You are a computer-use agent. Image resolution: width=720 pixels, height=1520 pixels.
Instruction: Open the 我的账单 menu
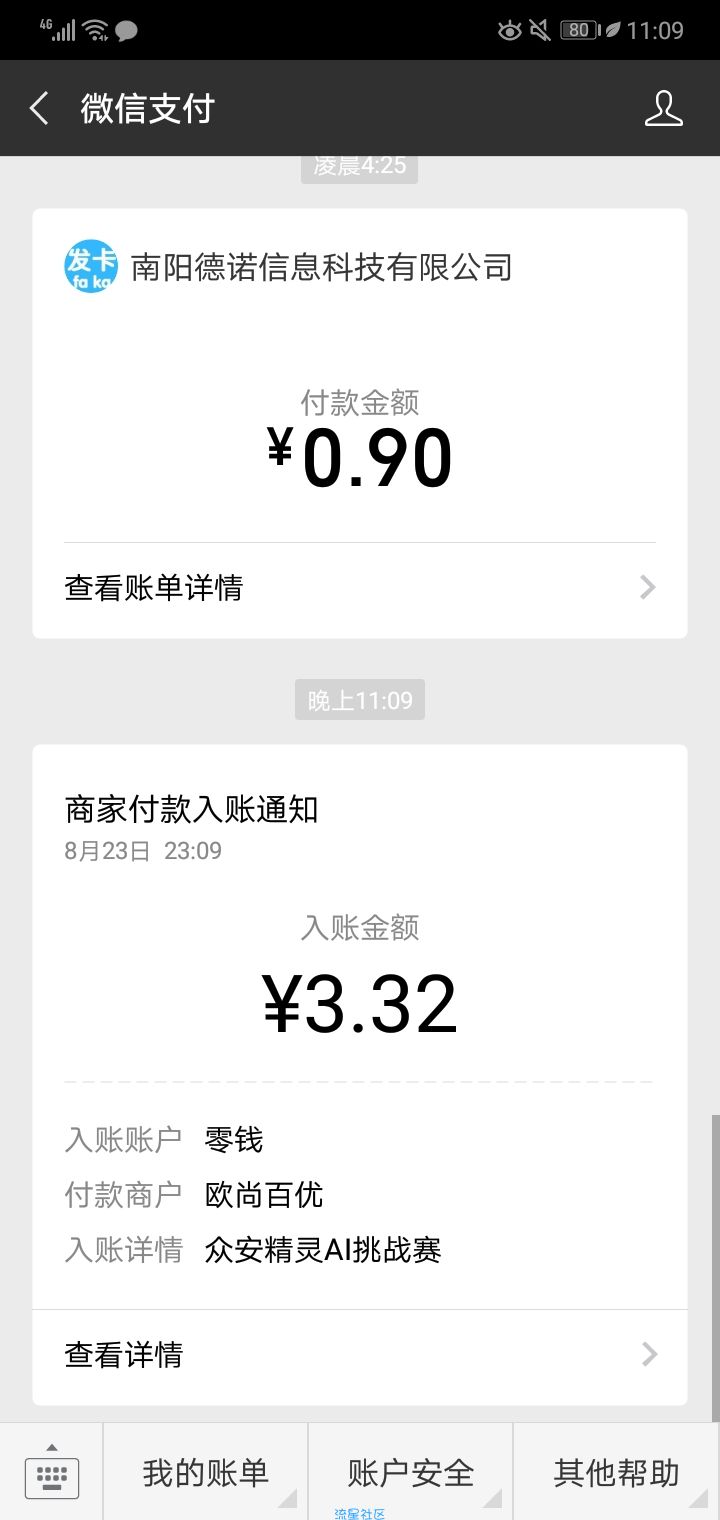[x=205, y=1472]
